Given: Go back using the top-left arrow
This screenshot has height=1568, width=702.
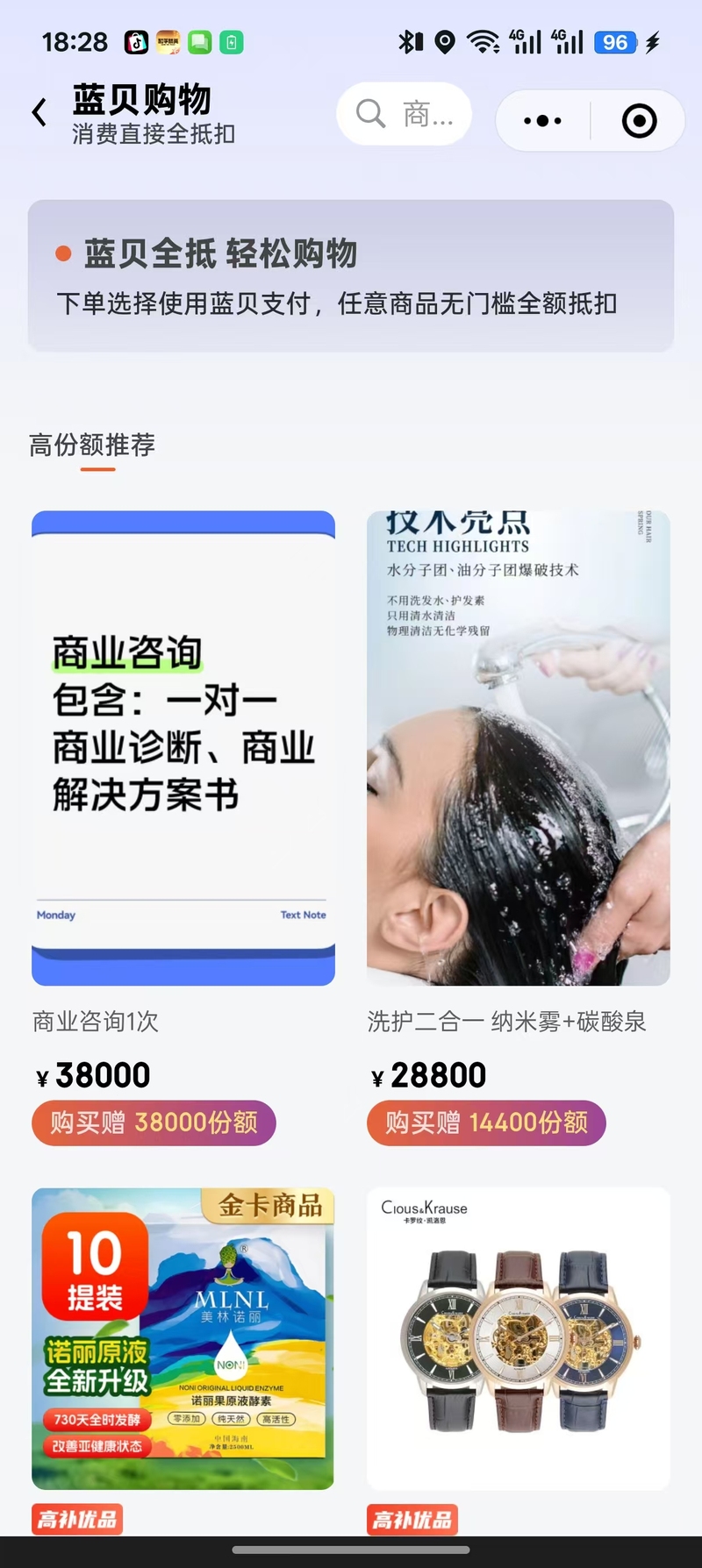Looking at the screenshot, I should (39, 113).
